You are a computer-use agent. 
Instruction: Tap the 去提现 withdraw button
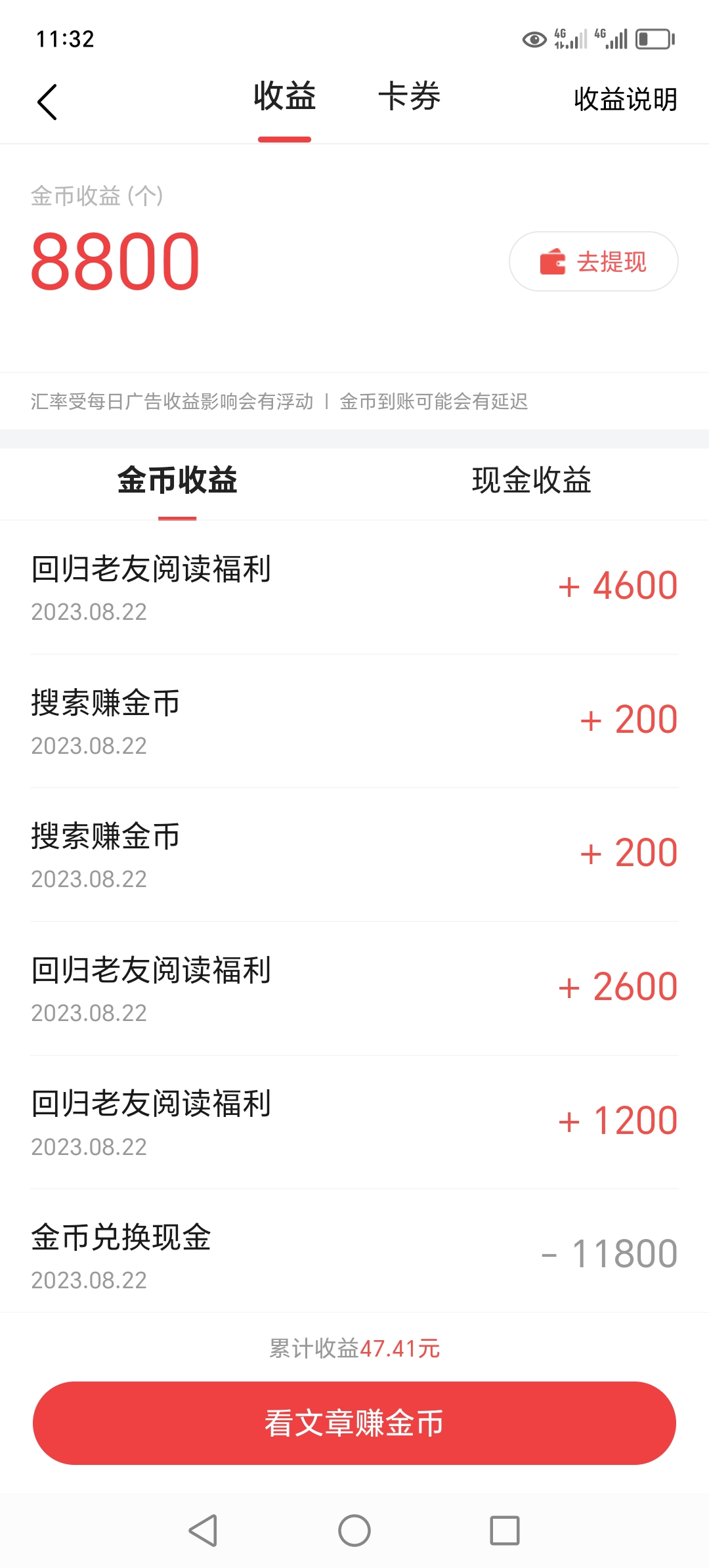pyautogui.click(x=593, y=261)
